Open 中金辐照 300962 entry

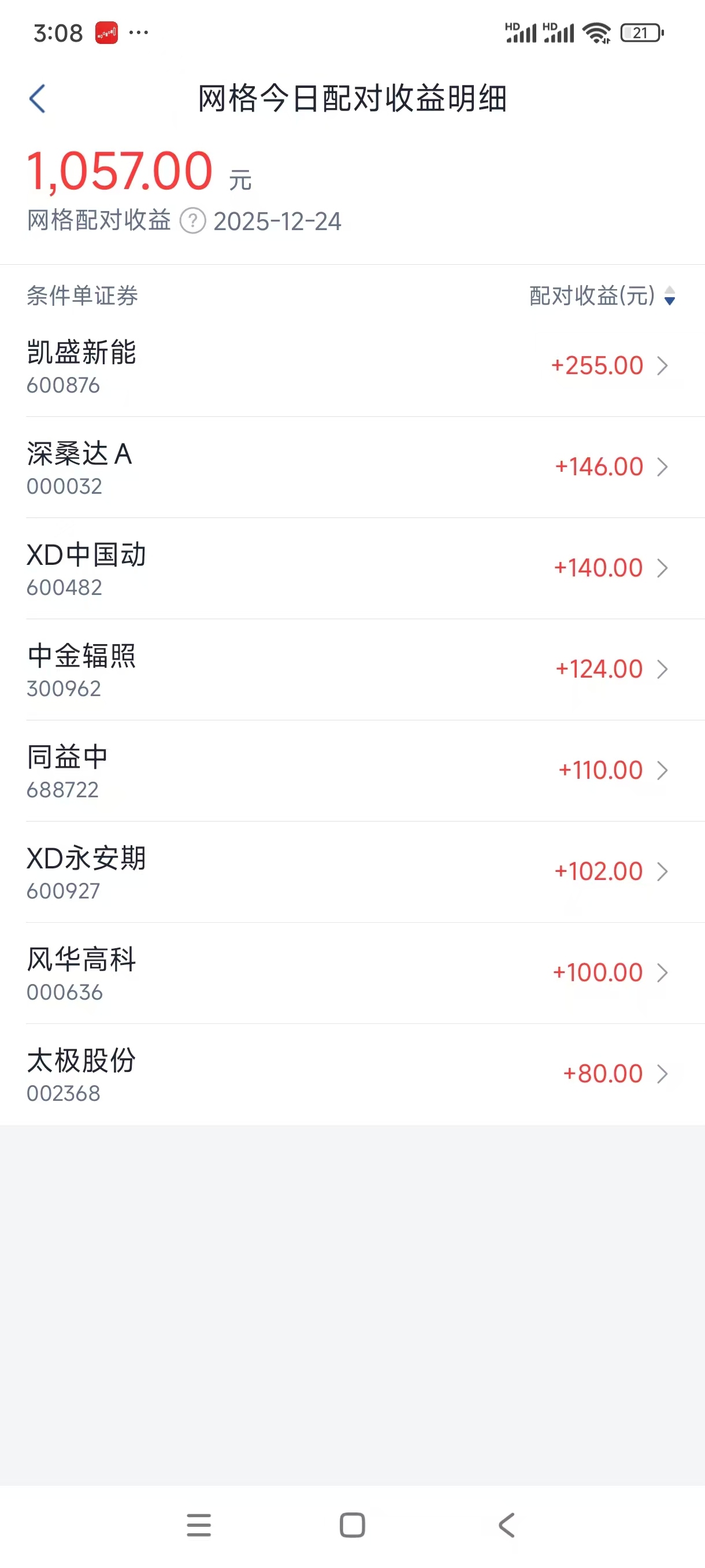(x=353, y=670)
